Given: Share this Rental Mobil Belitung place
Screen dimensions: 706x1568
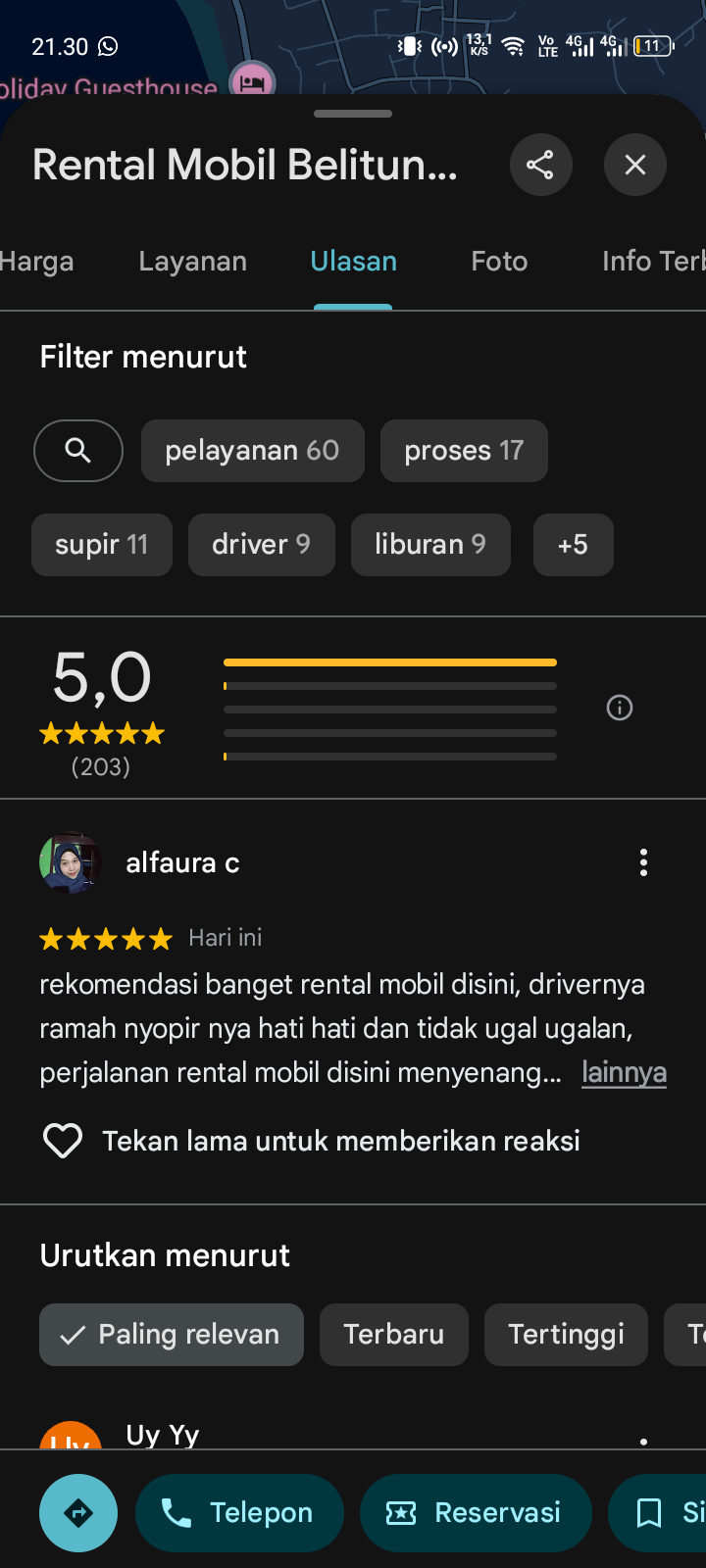Looking at the screenshot, I should 540,165.
